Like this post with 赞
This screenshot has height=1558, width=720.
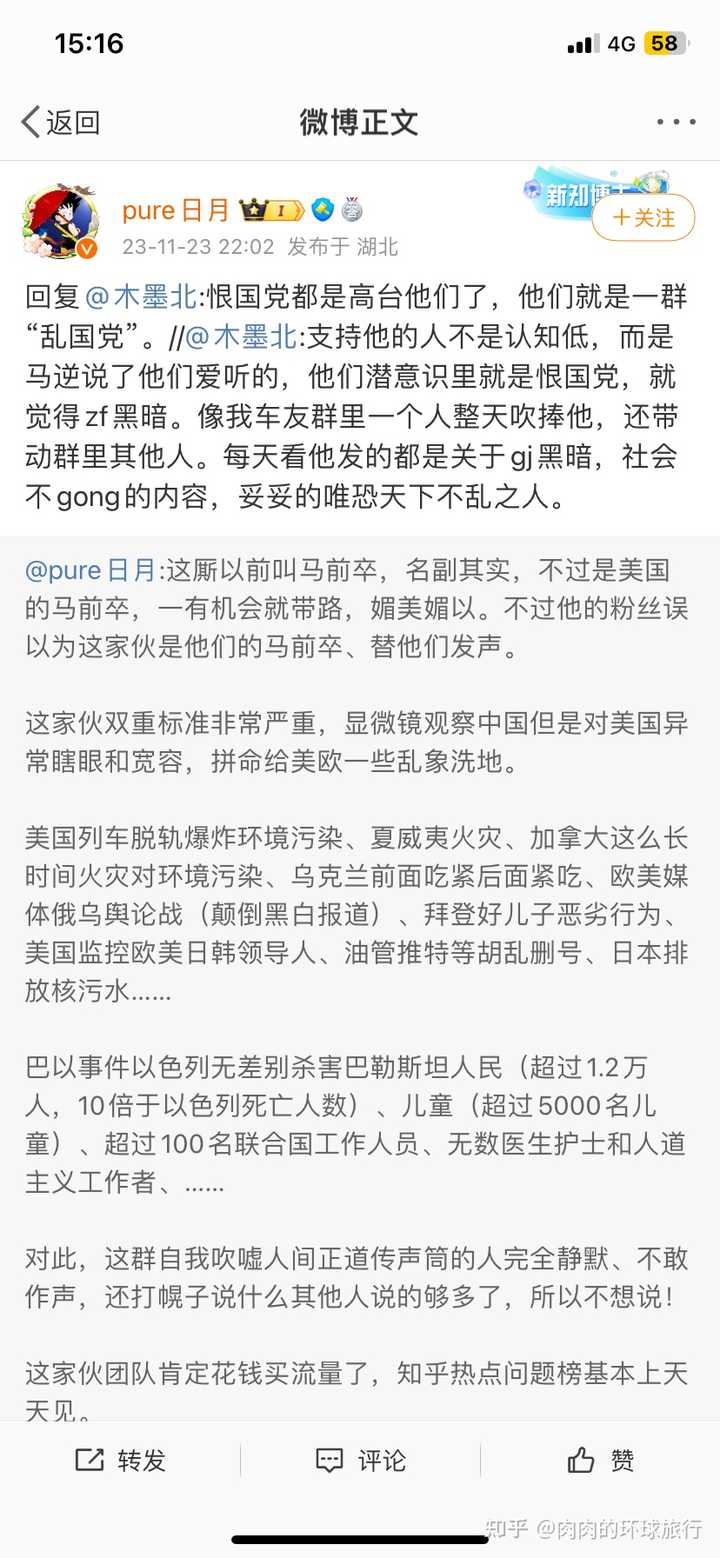pyautogui.click(x=600, y=1460)
